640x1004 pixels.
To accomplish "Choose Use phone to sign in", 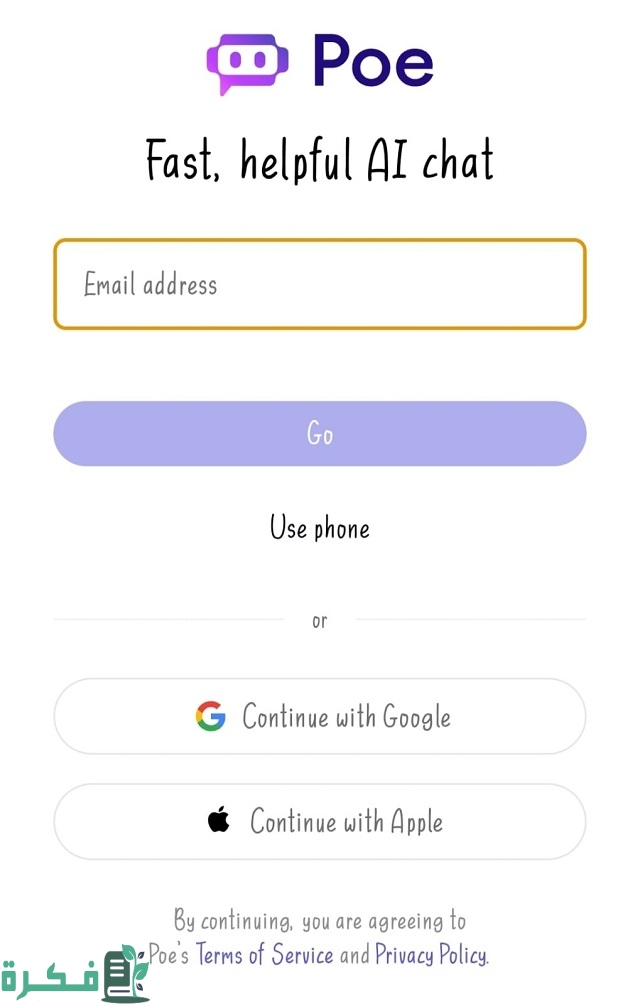I will point(319,528).
